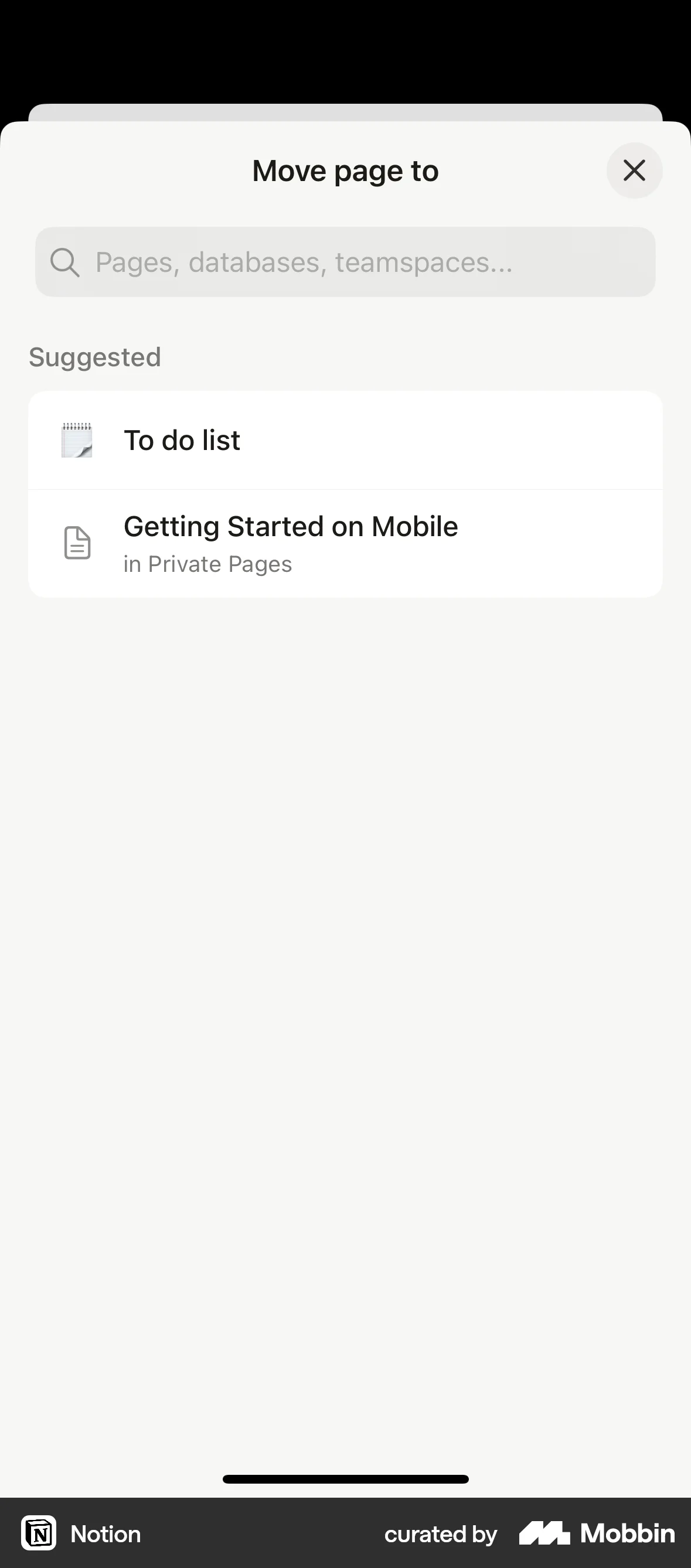Click the notepad emoji beside To do list
691x1568 pixels.
point(77,439)
